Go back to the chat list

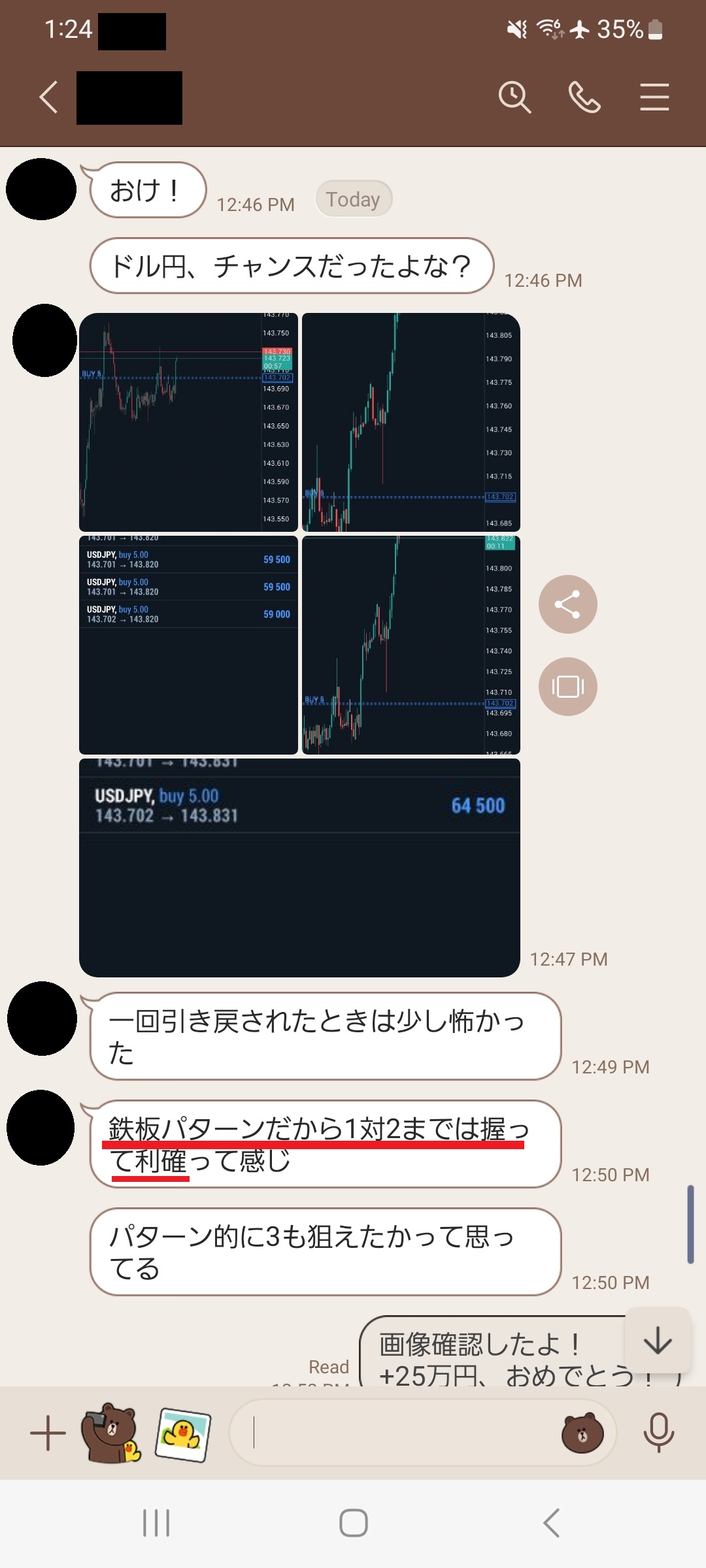pos(49,98)
